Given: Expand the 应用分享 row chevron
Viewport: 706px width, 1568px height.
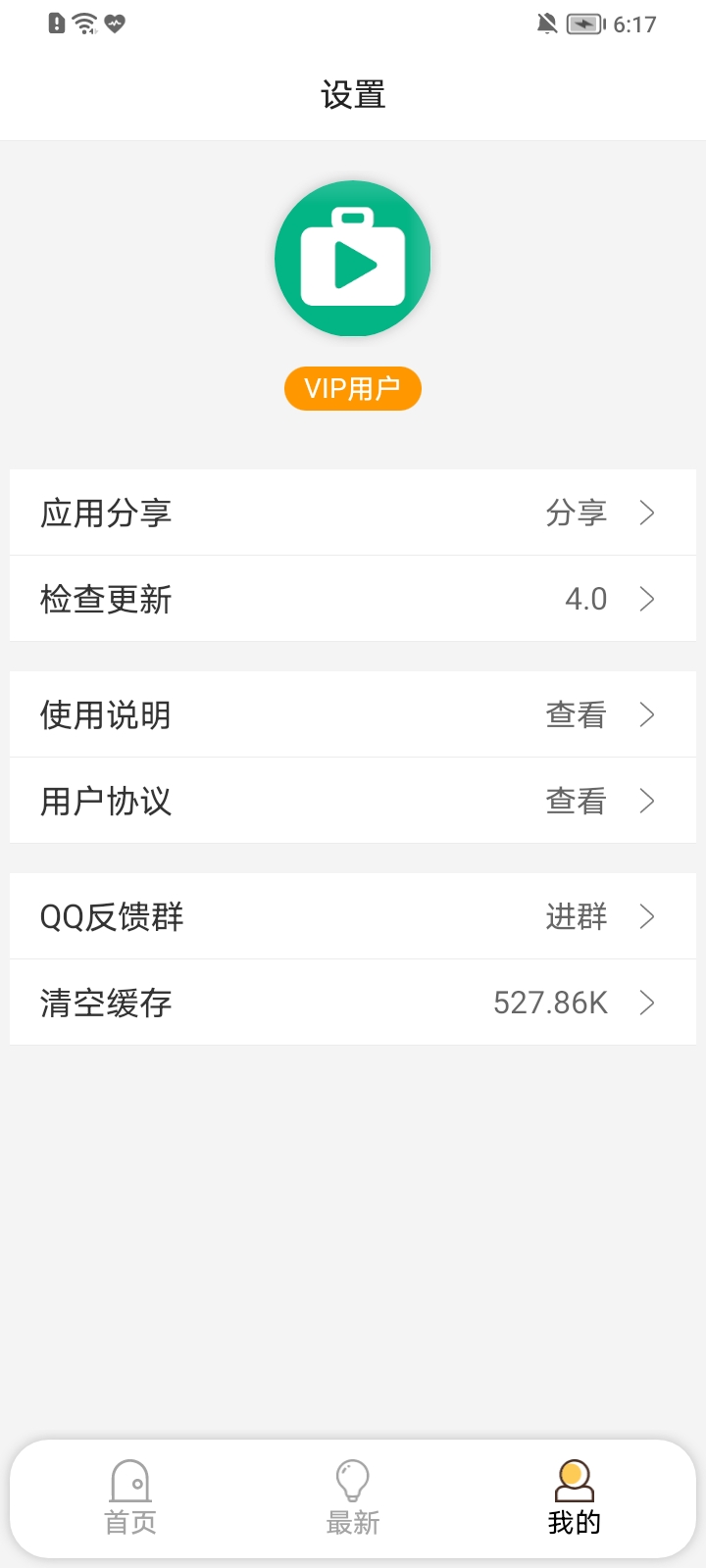Looking at the screenshot, I should (646, 512).
